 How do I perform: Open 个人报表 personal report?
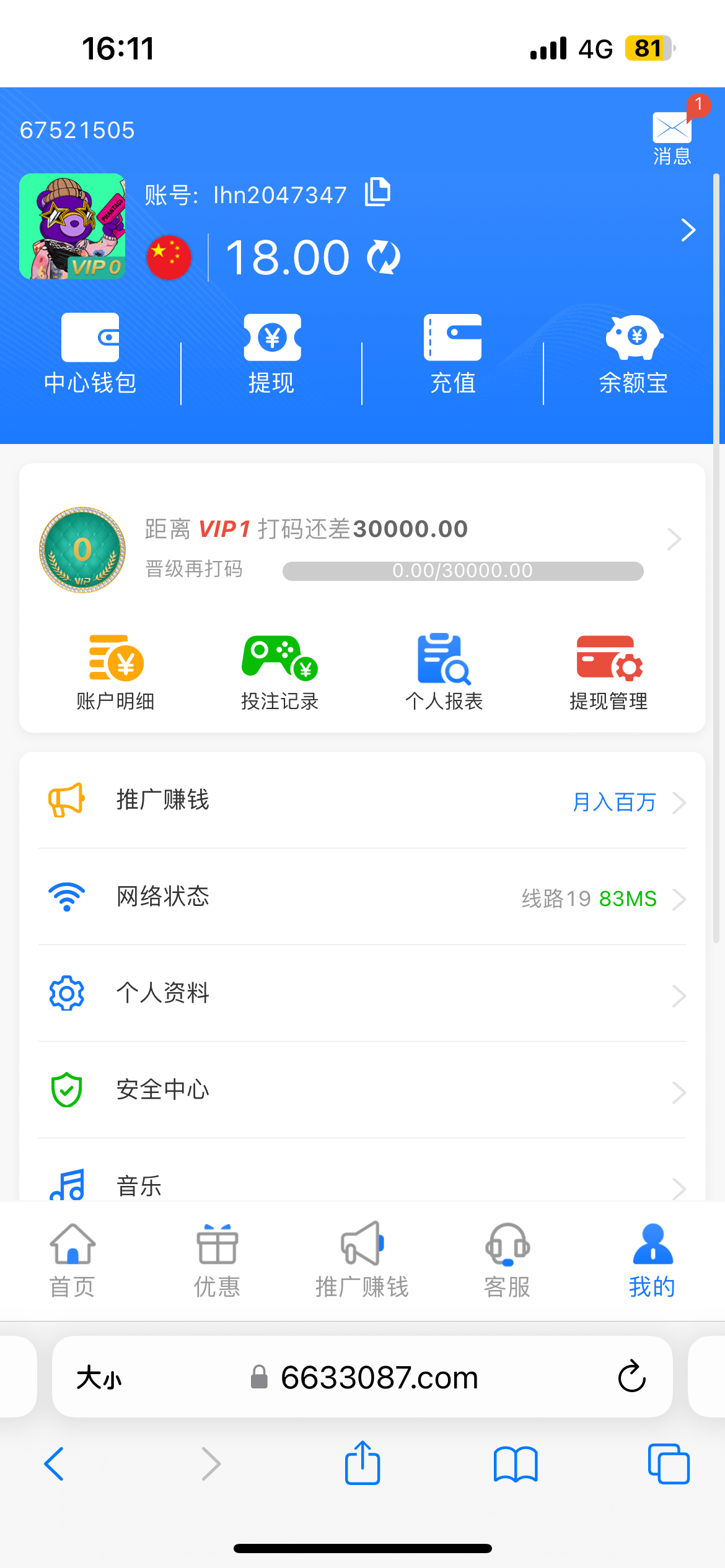click(444, 673)
